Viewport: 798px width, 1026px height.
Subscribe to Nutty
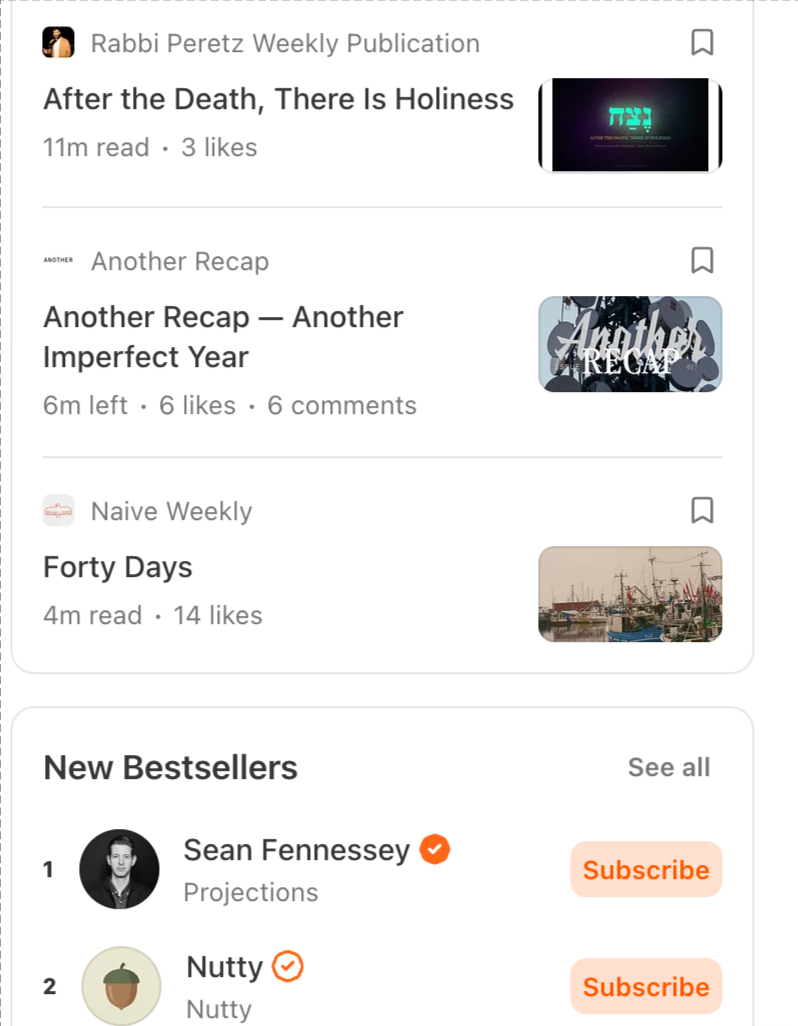click(645, 987)
